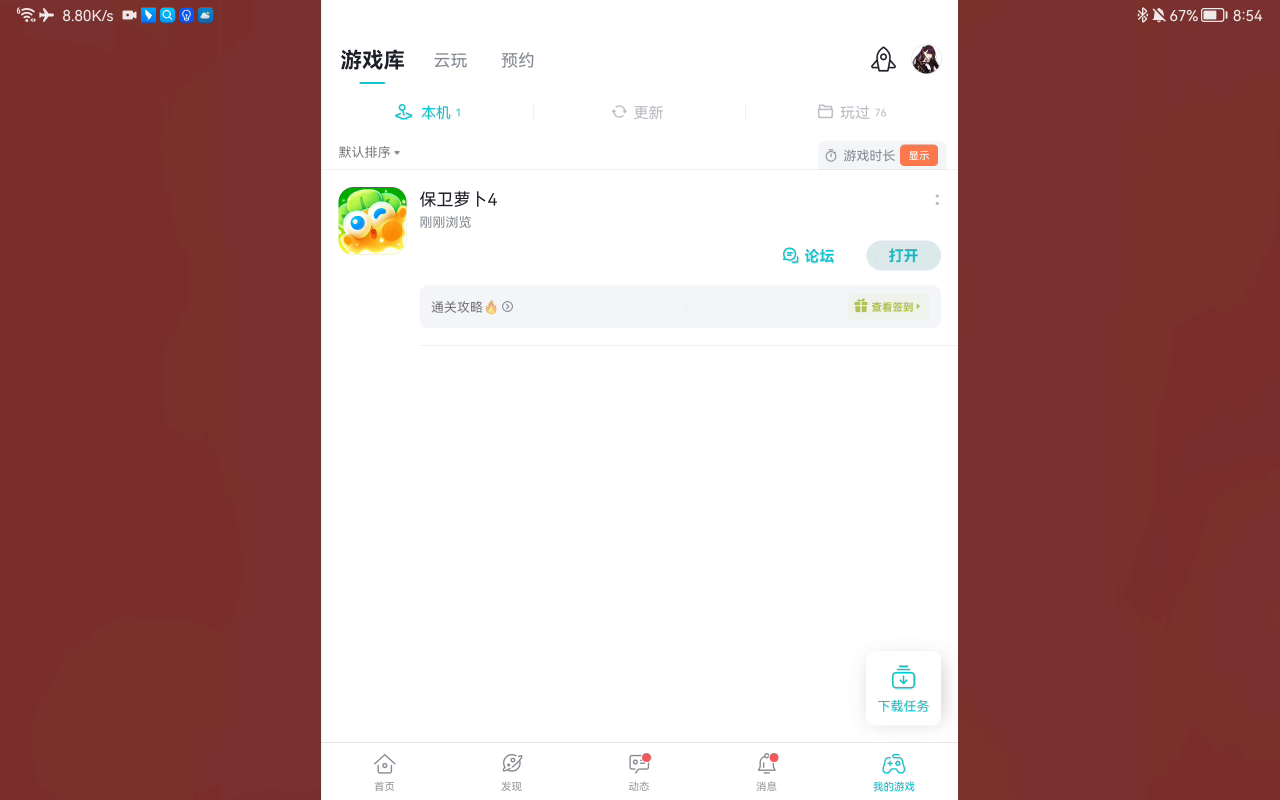Image resolution: width=1280 pixels, height=800 pixels.
Task: Switch to the 云玩 tab
Action: tap(450, 61)
